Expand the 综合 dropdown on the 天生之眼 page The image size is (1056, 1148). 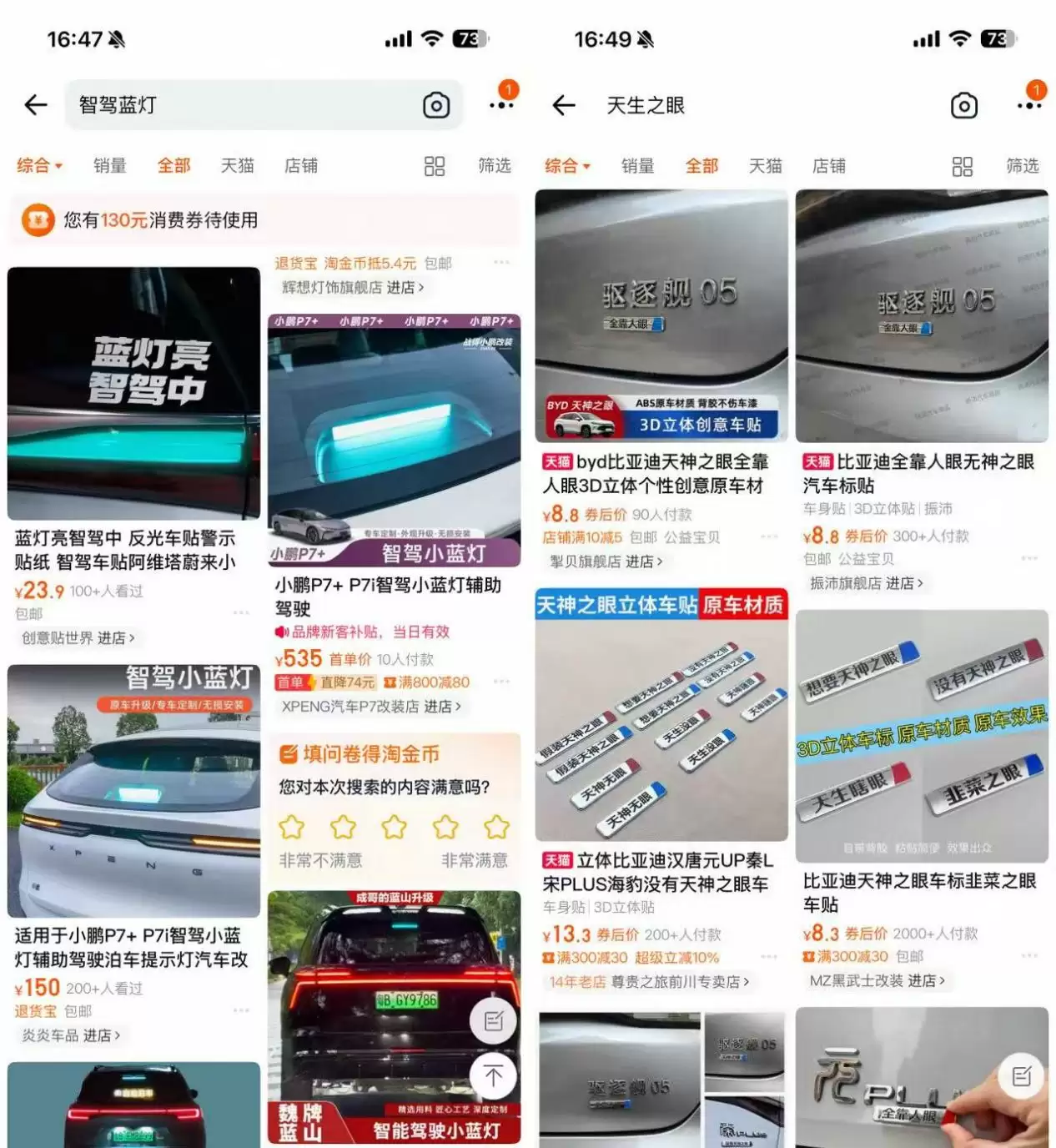pos(566,165)
